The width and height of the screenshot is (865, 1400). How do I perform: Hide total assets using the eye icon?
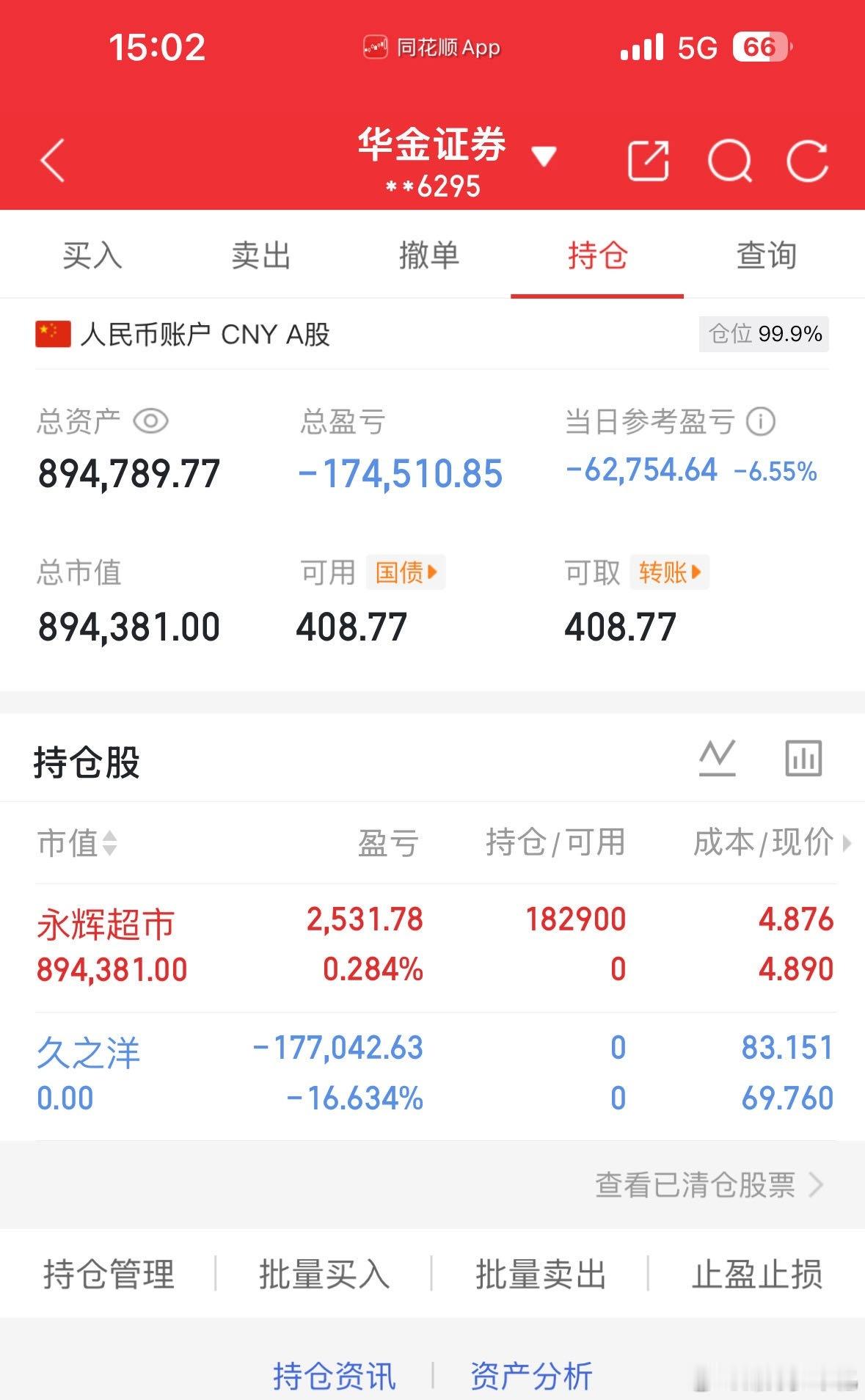tap(150, 420)
